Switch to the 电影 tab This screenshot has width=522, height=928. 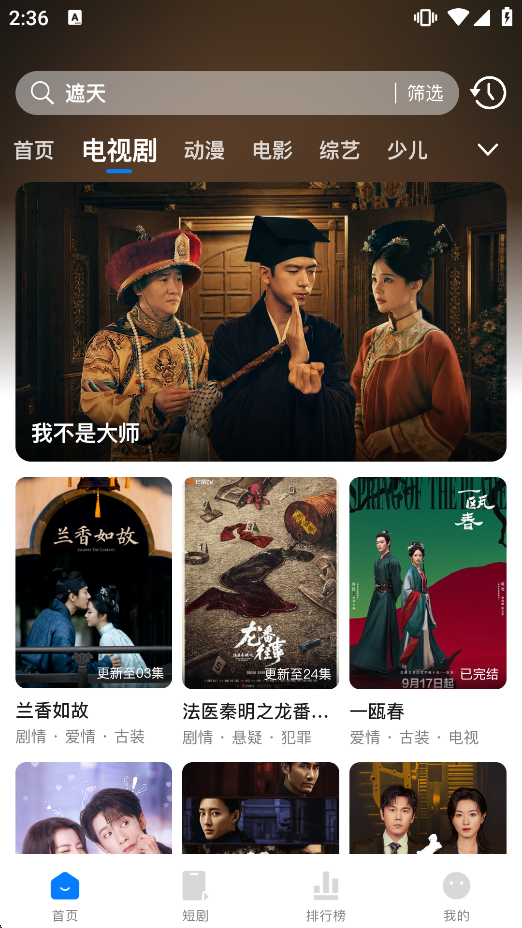[x=272, y=150]
